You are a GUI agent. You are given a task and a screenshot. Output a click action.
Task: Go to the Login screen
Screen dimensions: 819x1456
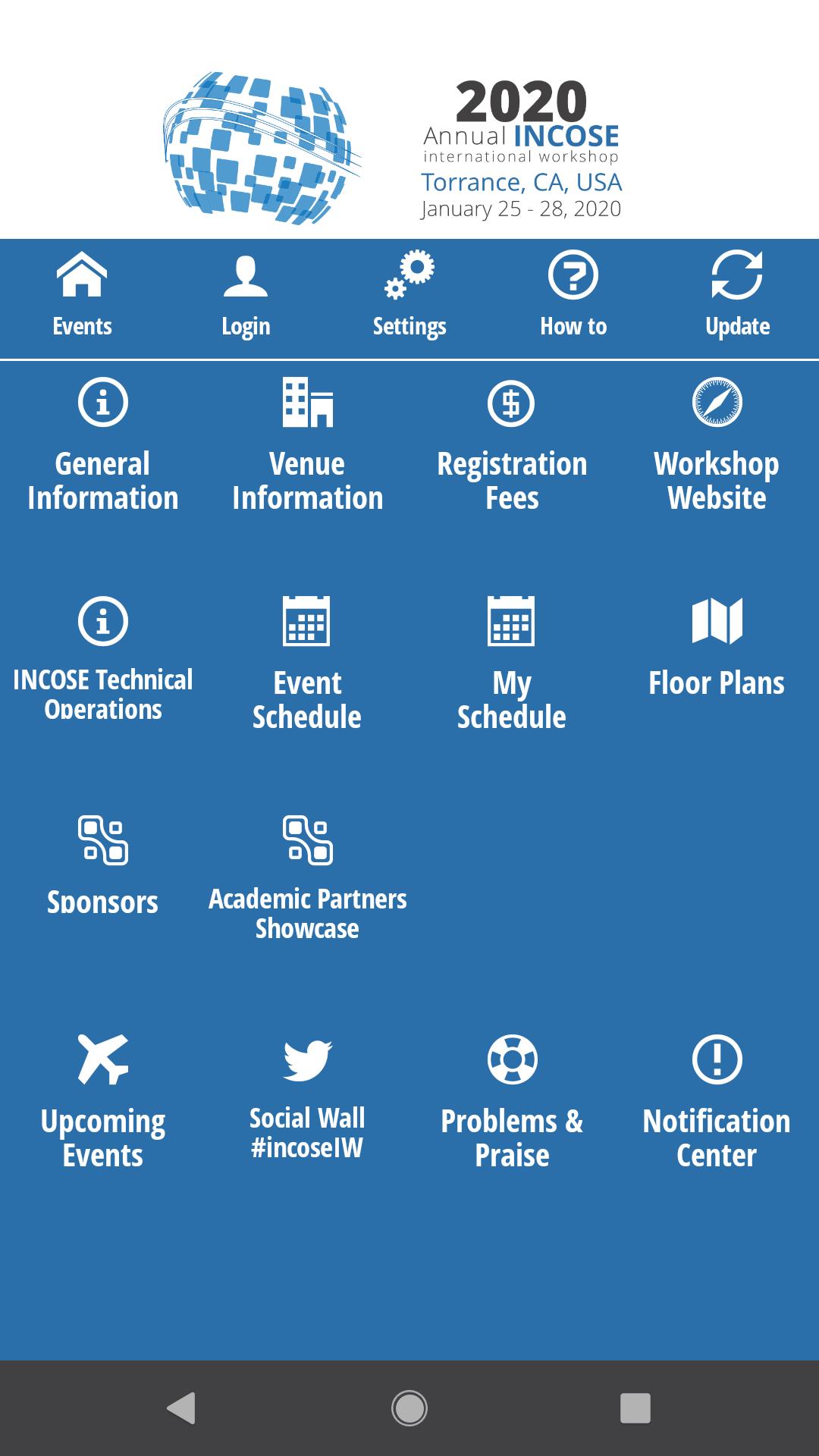246,296
